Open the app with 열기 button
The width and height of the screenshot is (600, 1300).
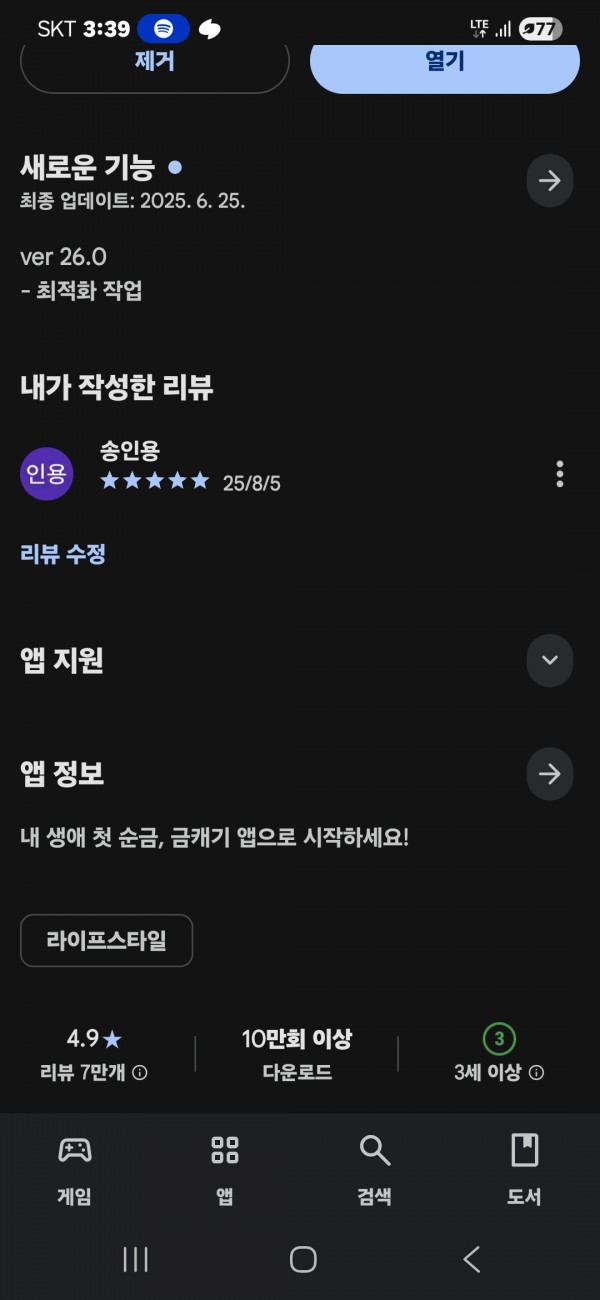(x=445, y=66)
